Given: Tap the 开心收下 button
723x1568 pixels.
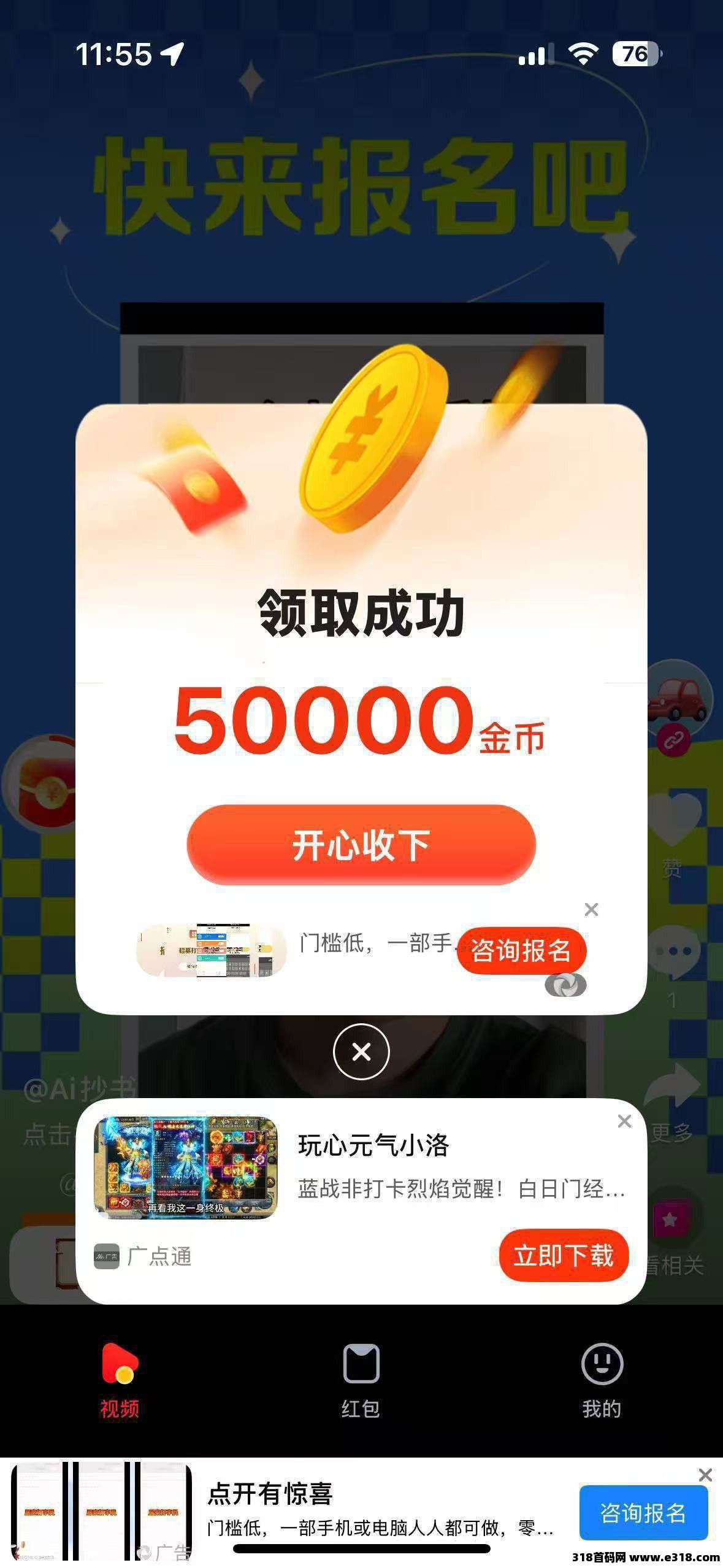Looking at the screenshot, I should [x=361, y=845].
